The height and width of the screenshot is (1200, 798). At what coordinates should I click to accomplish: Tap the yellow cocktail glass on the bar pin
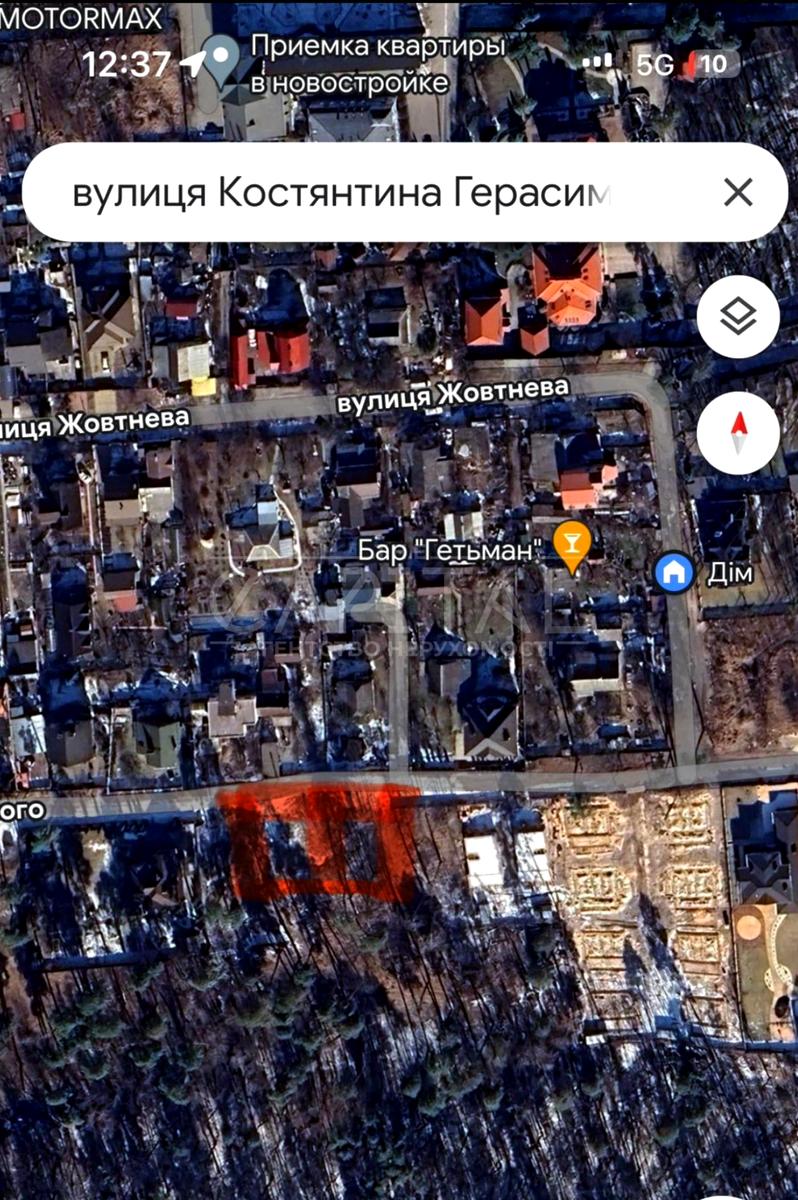[571, 543]
